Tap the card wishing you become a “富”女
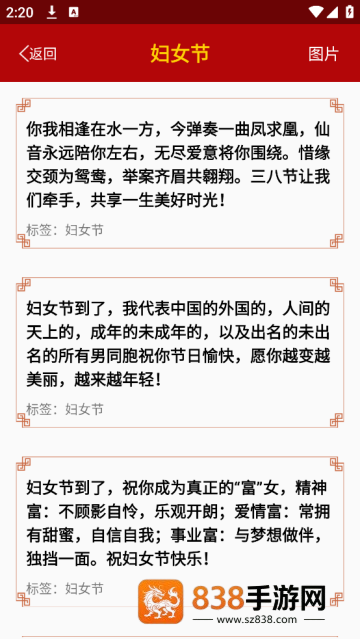 180,532
